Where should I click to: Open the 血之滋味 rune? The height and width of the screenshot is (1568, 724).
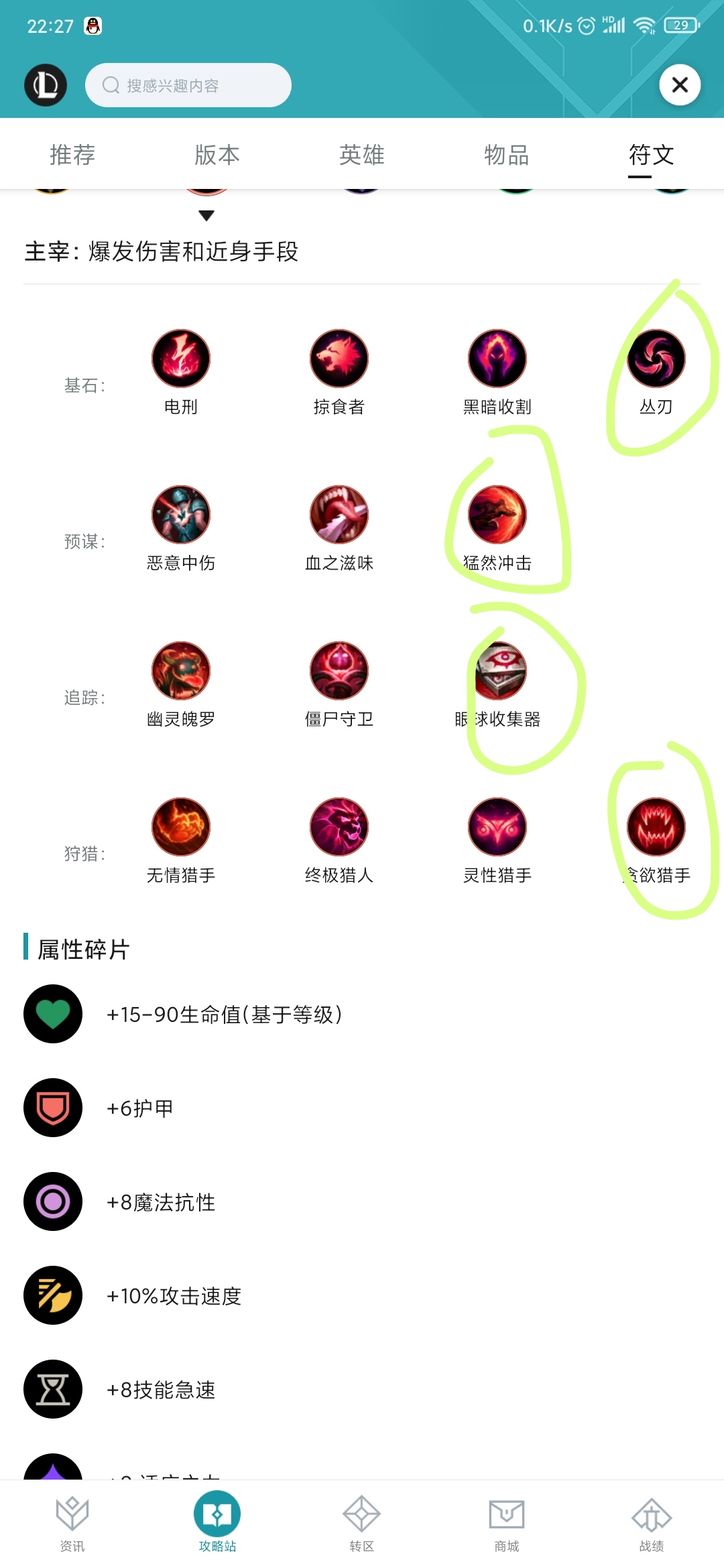pyautogui.click(x=339, y=515)
